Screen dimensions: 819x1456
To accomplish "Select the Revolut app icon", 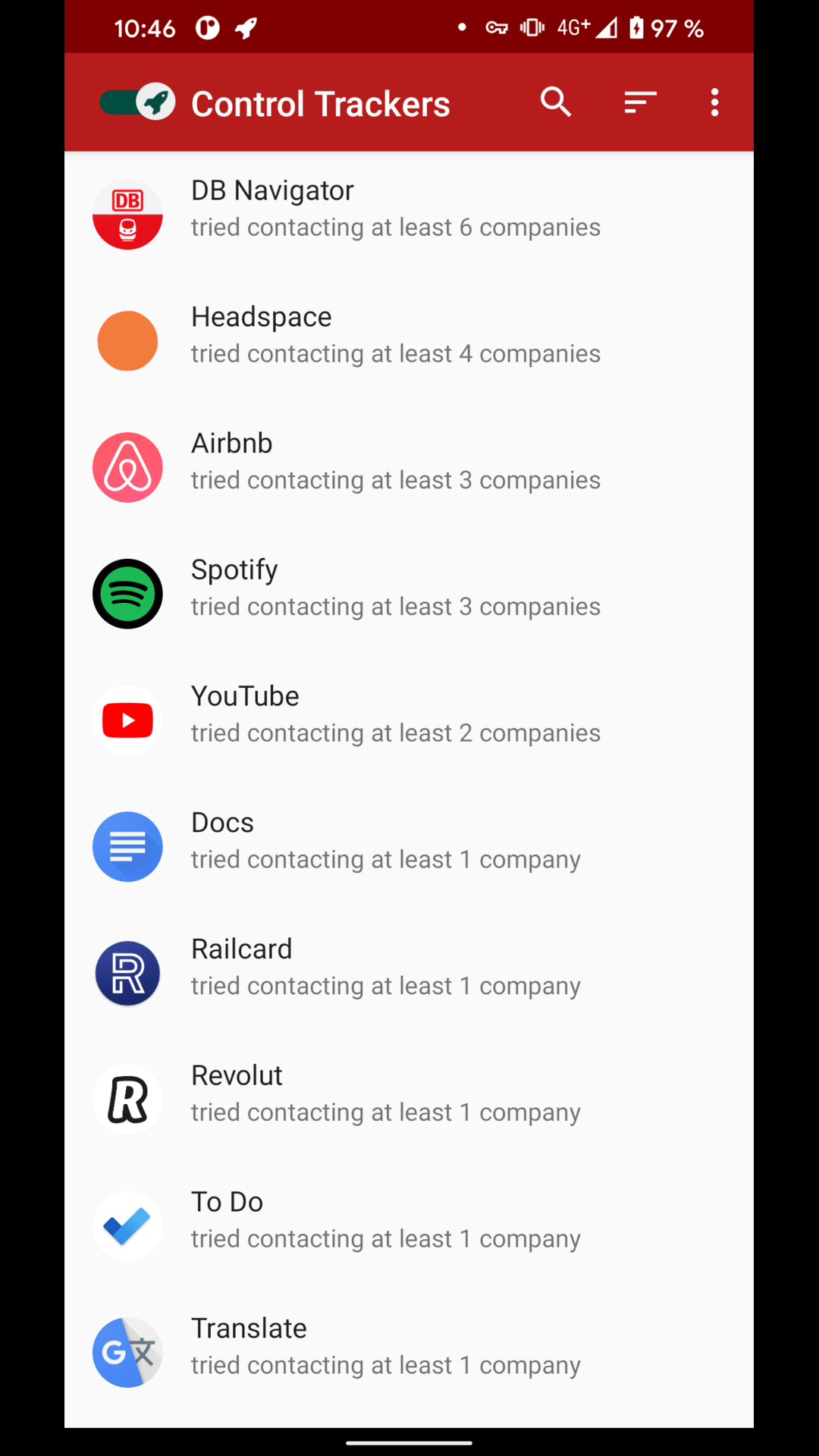I will coord(127,1099).
